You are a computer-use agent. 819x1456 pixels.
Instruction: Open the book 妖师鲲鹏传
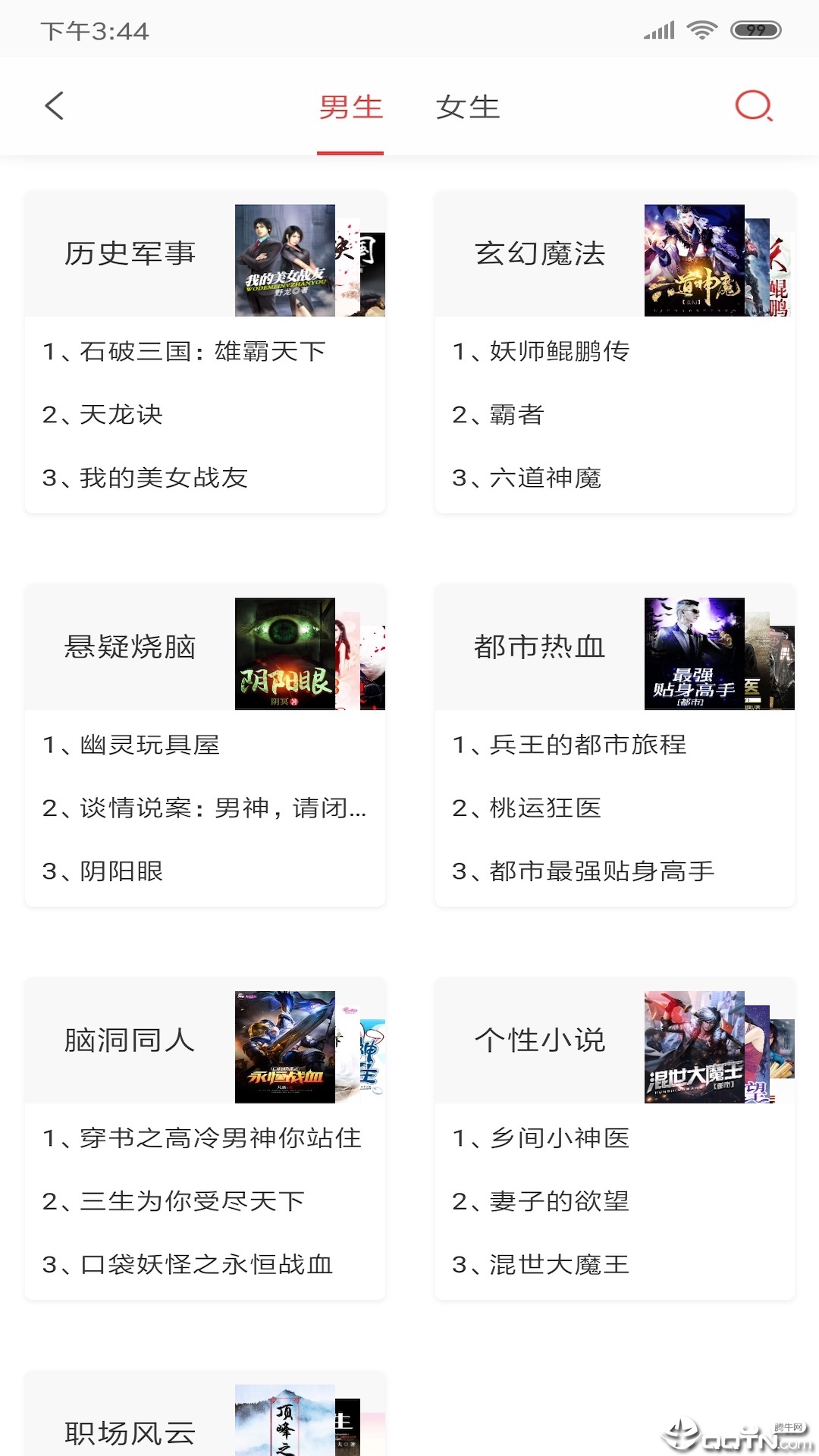pyautogui.click(x=541, y=352)
